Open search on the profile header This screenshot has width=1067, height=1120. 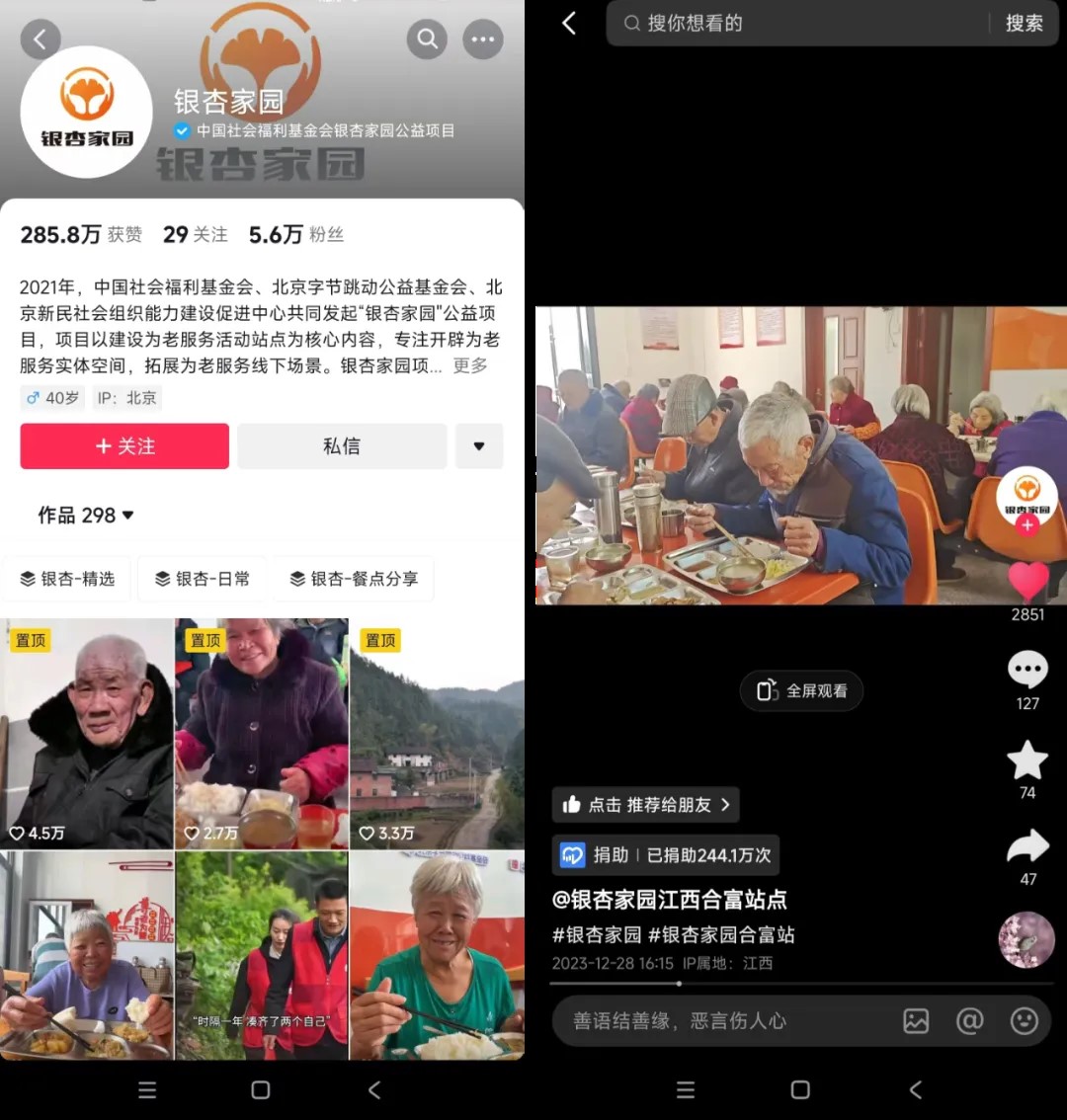(427, 40)
